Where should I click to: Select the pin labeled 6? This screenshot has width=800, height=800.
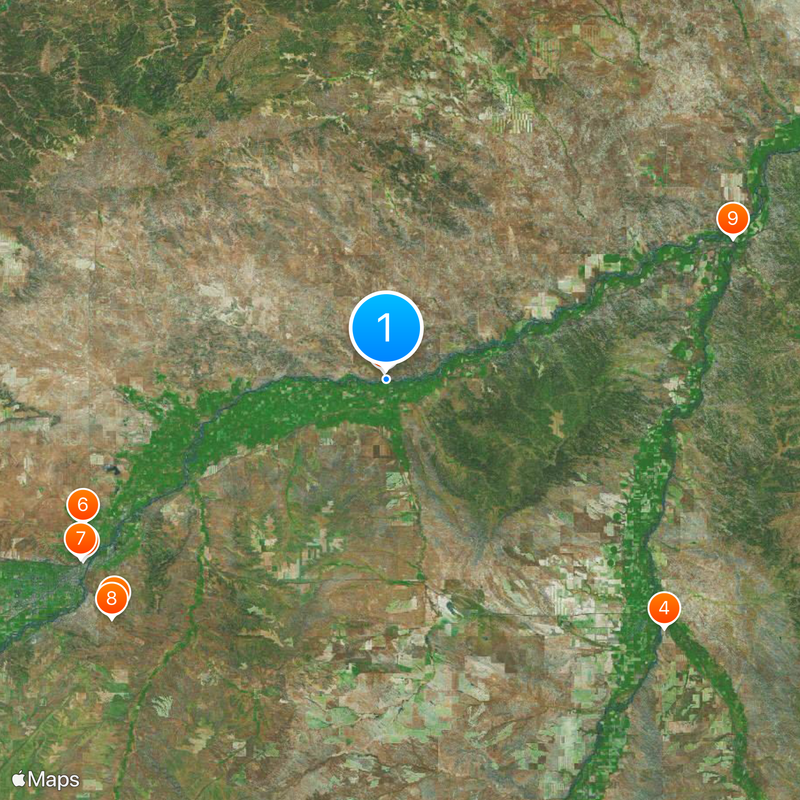tap(83, 503)
